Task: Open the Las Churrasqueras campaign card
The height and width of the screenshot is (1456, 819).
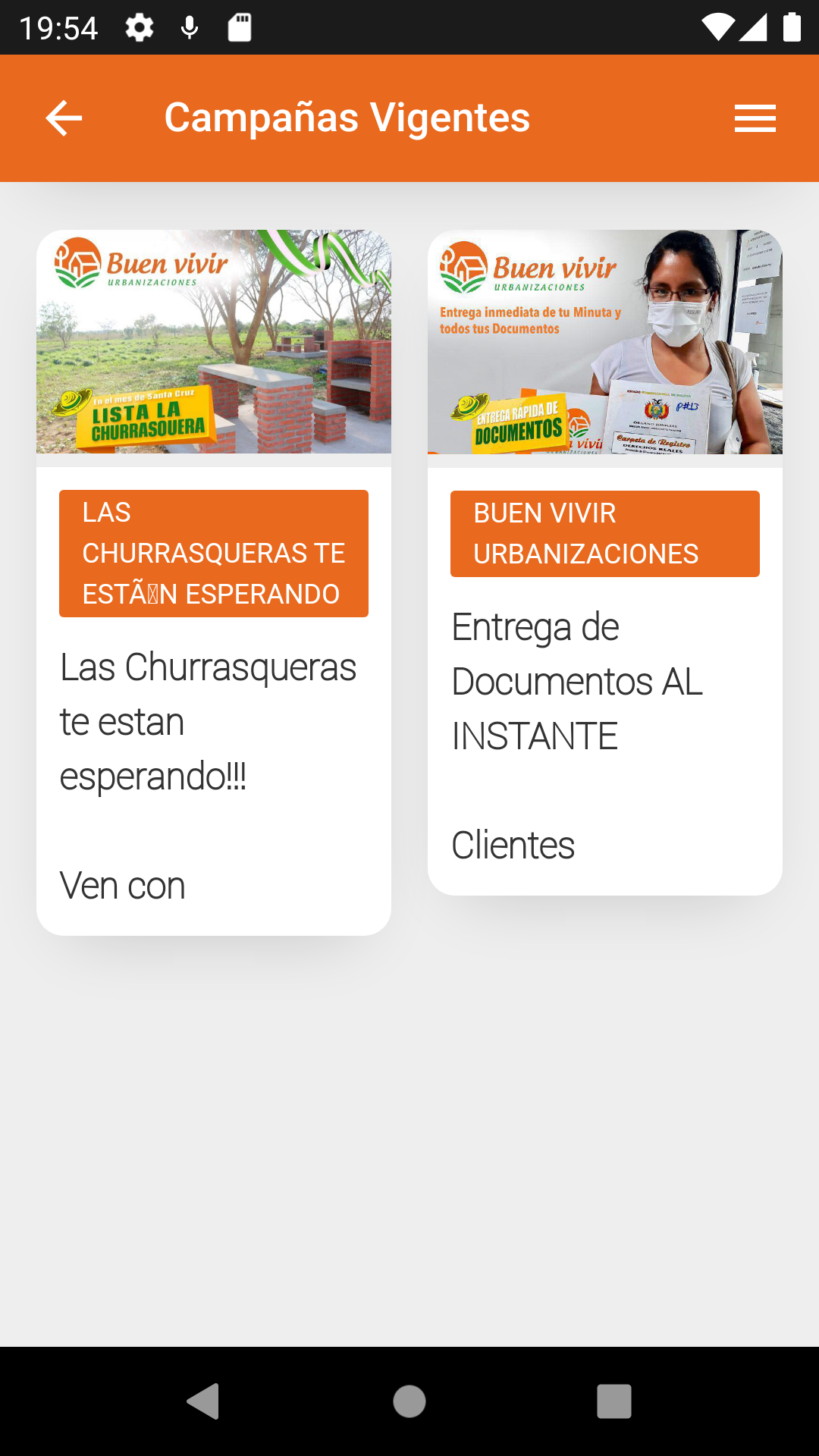Action: coord(213,582)
